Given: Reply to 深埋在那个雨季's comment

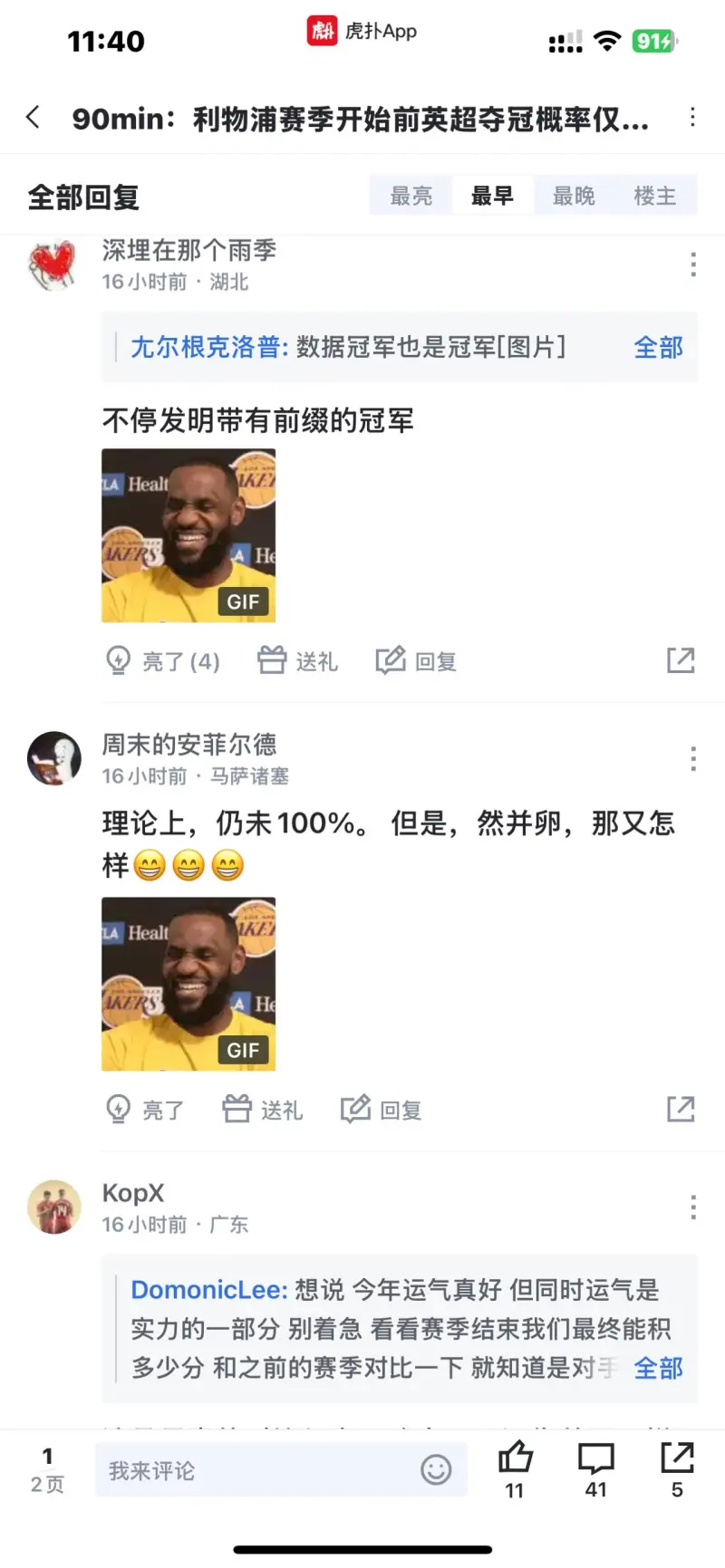Looking at the screenshot, I should pos(416,661).
